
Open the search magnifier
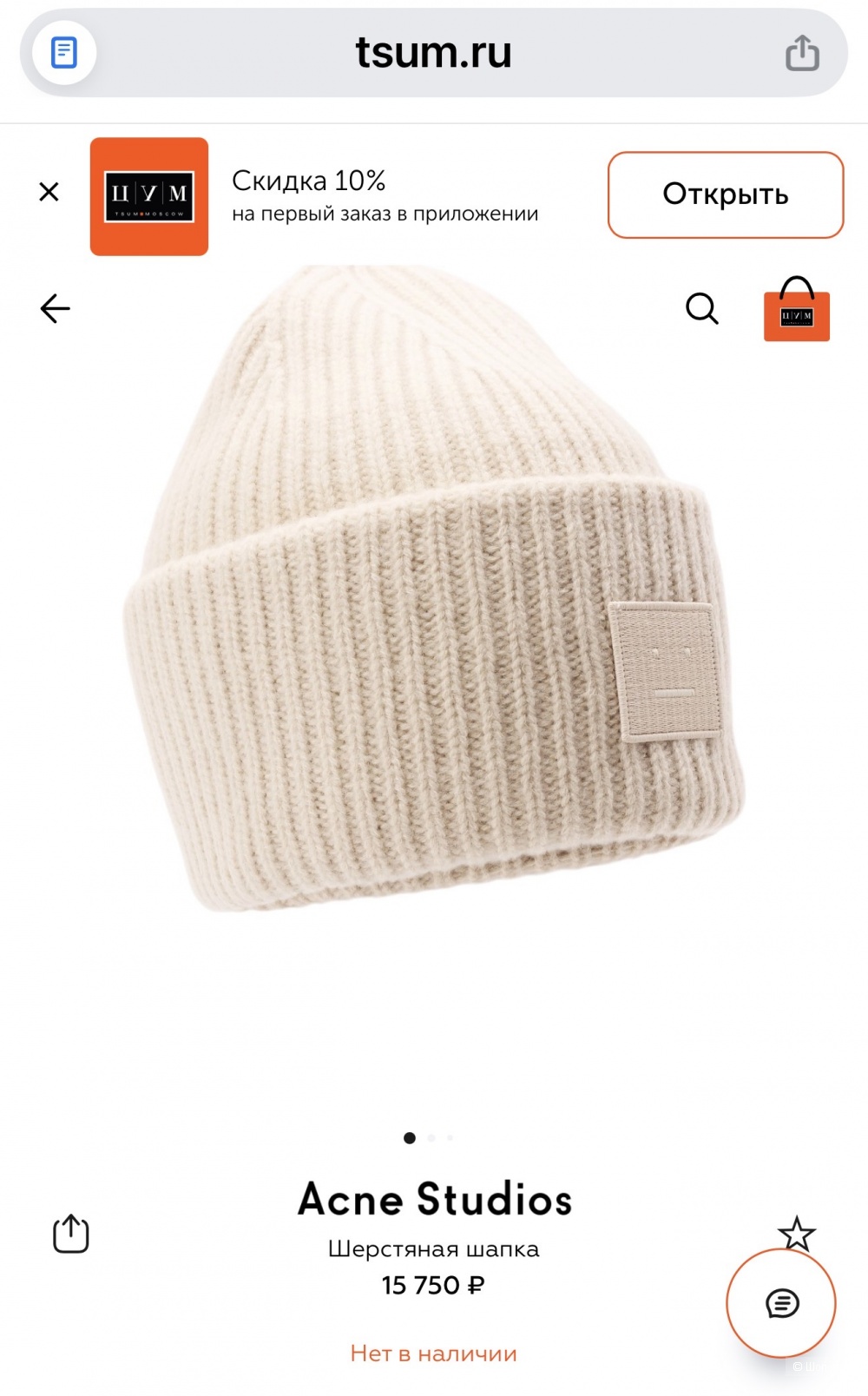[x=701, y=308]
